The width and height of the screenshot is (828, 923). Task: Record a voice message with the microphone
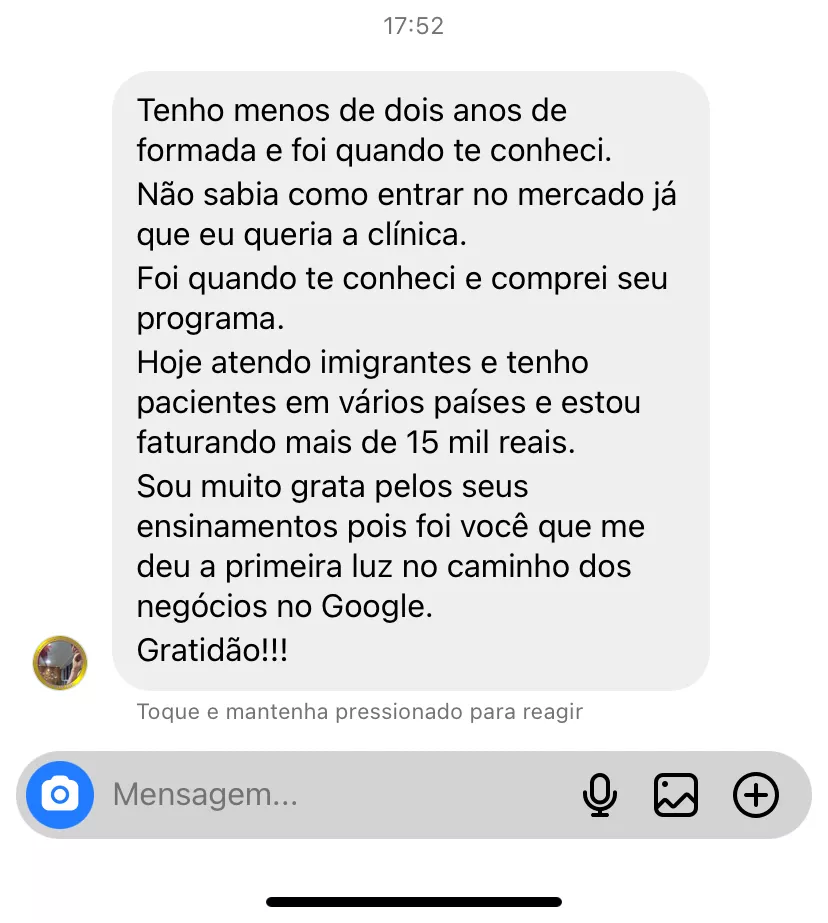pyautogui.click(x=600, y=795)
